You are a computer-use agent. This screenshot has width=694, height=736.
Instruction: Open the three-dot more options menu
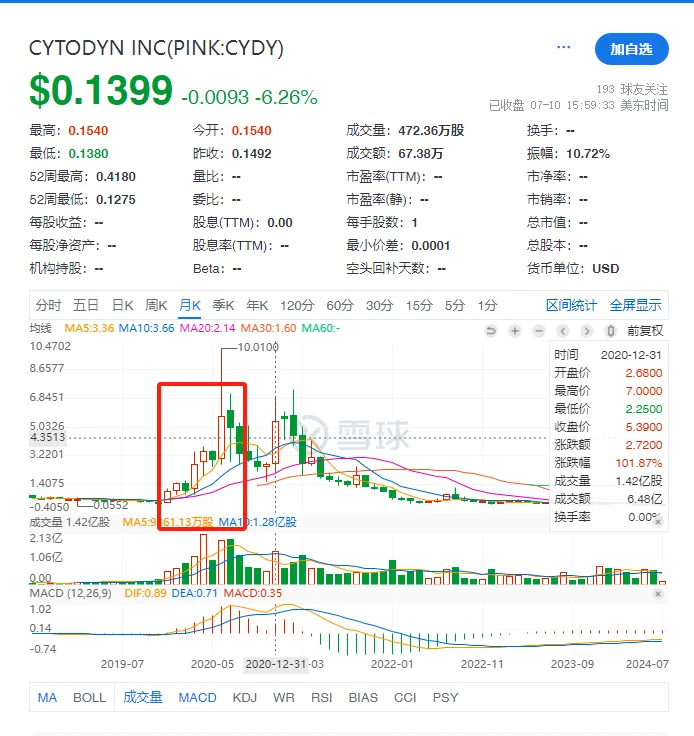pyautogui.click(x=564, y=47)
